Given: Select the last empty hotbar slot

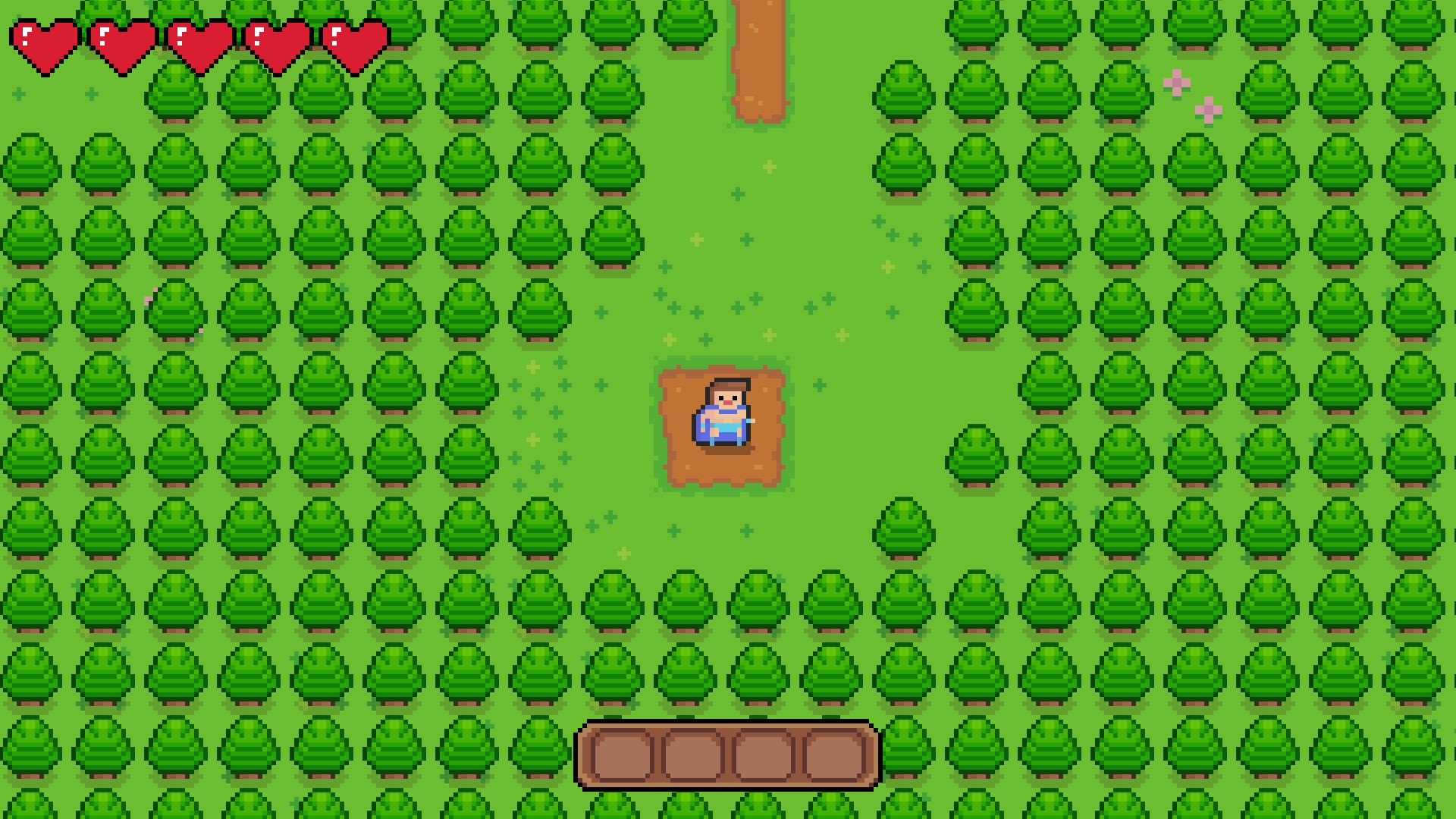Looking at the screenshot, I should coord(834,756).
